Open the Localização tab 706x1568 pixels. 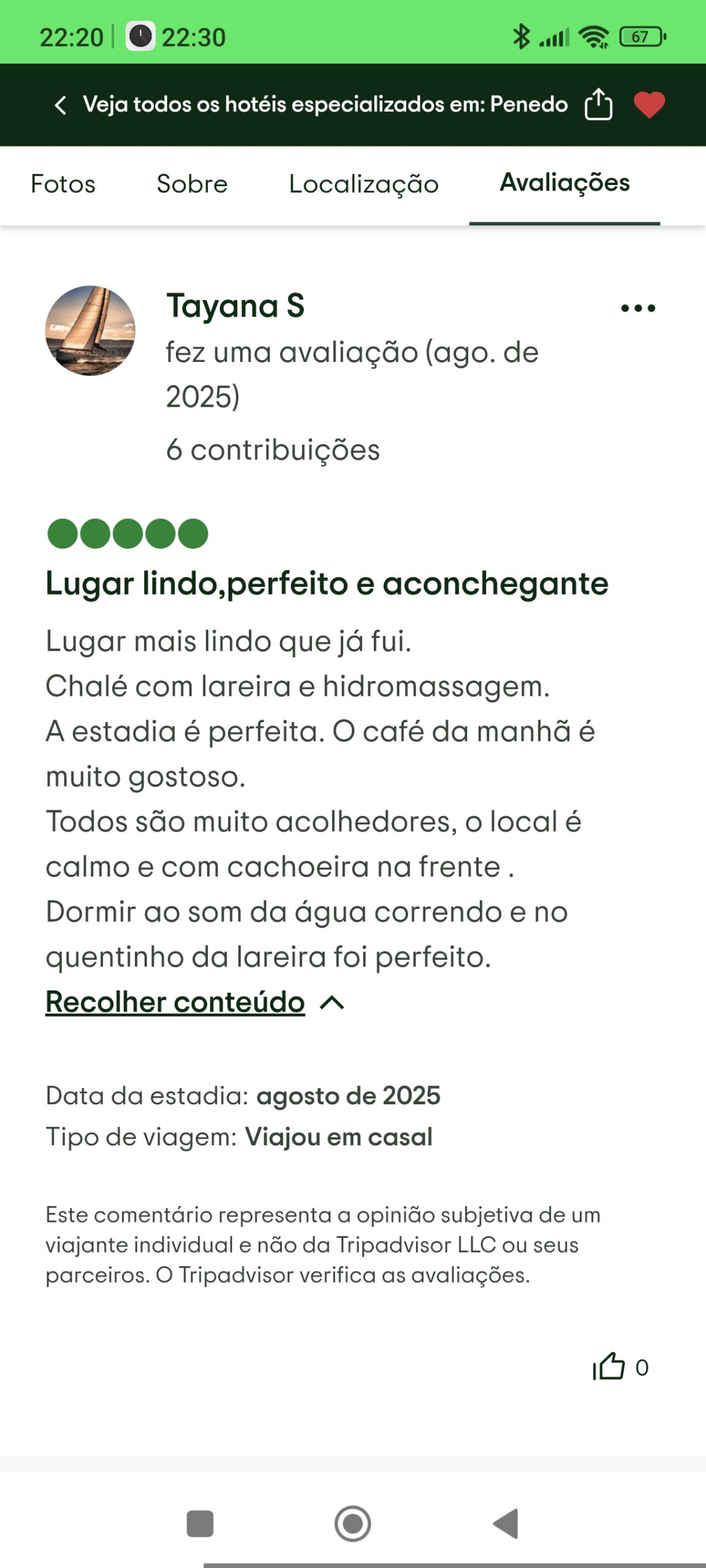tap(363, 184)
